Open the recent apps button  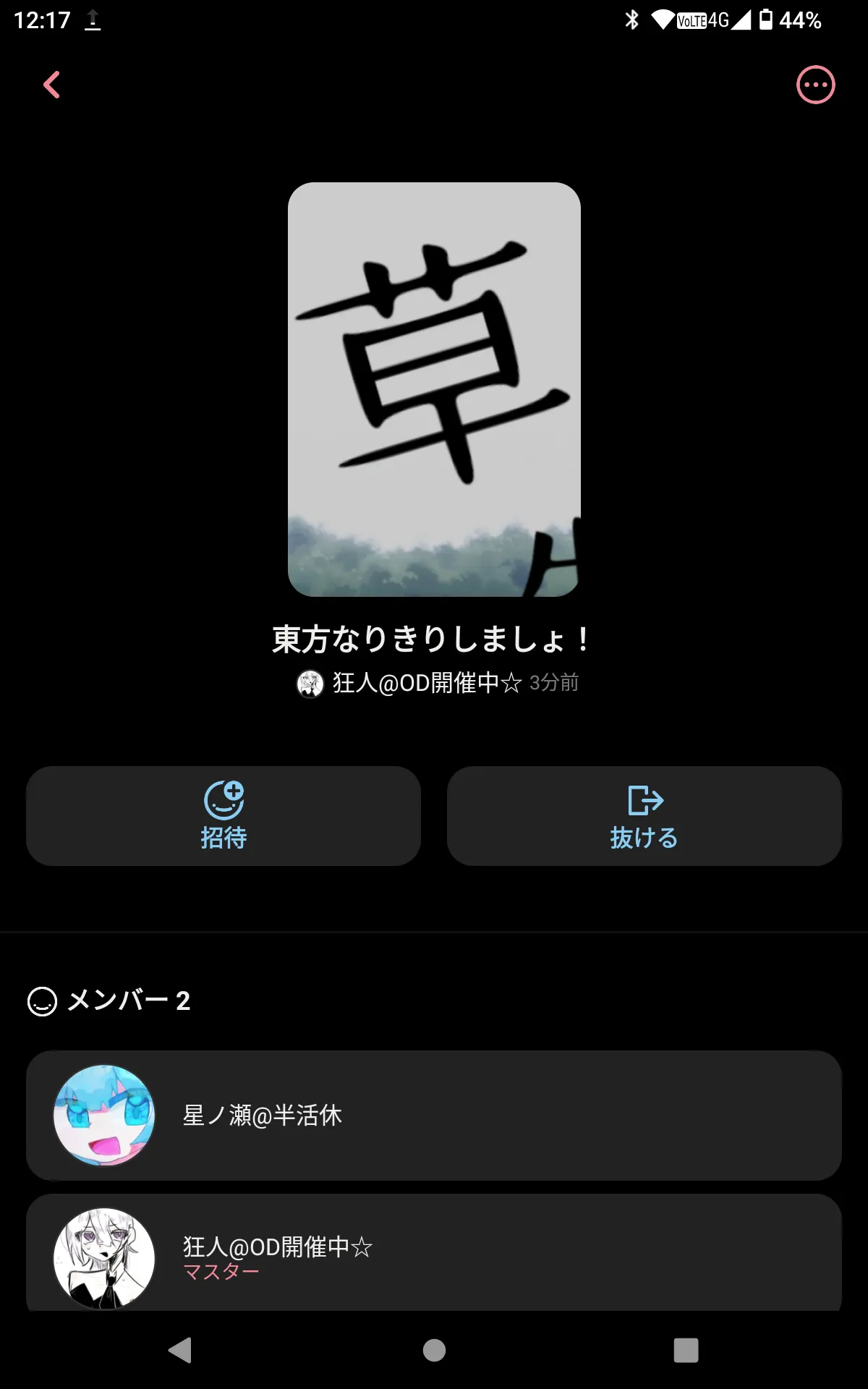(x=686, y=1350)
